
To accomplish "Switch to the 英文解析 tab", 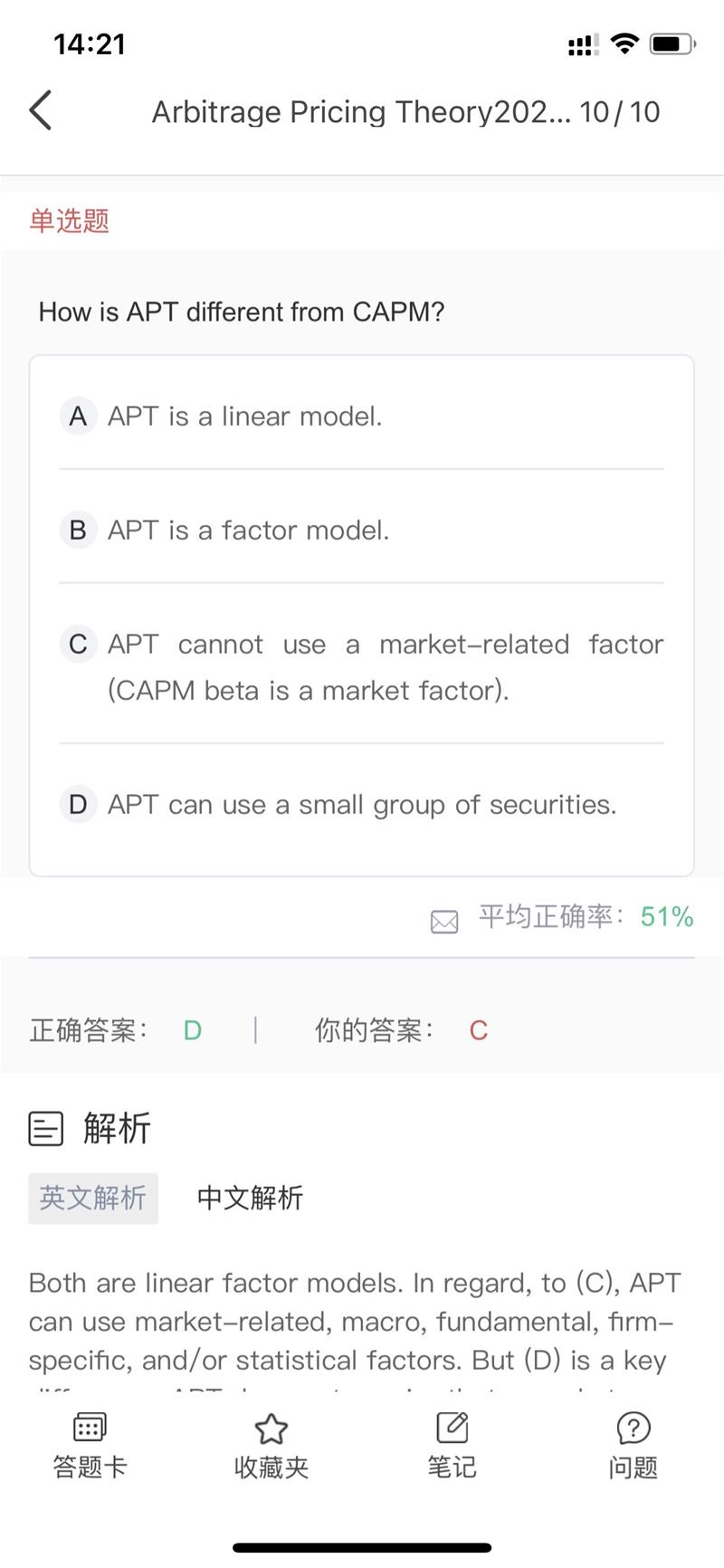I will pyautogui.click(x=93, y=1199).
